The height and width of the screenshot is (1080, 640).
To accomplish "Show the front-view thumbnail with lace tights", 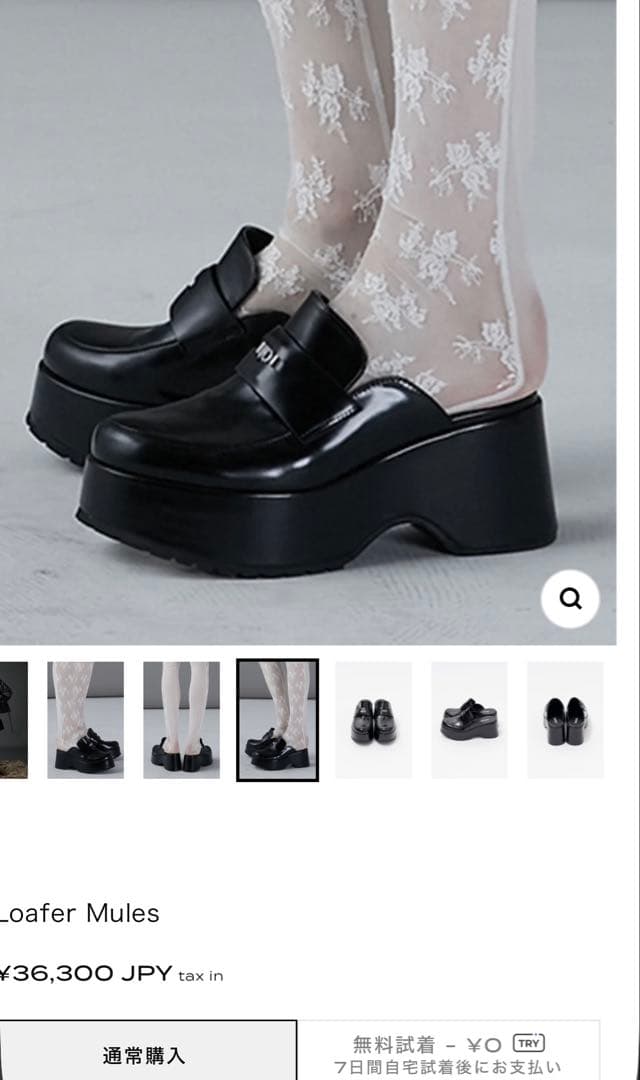I will [x=85, y=719].
